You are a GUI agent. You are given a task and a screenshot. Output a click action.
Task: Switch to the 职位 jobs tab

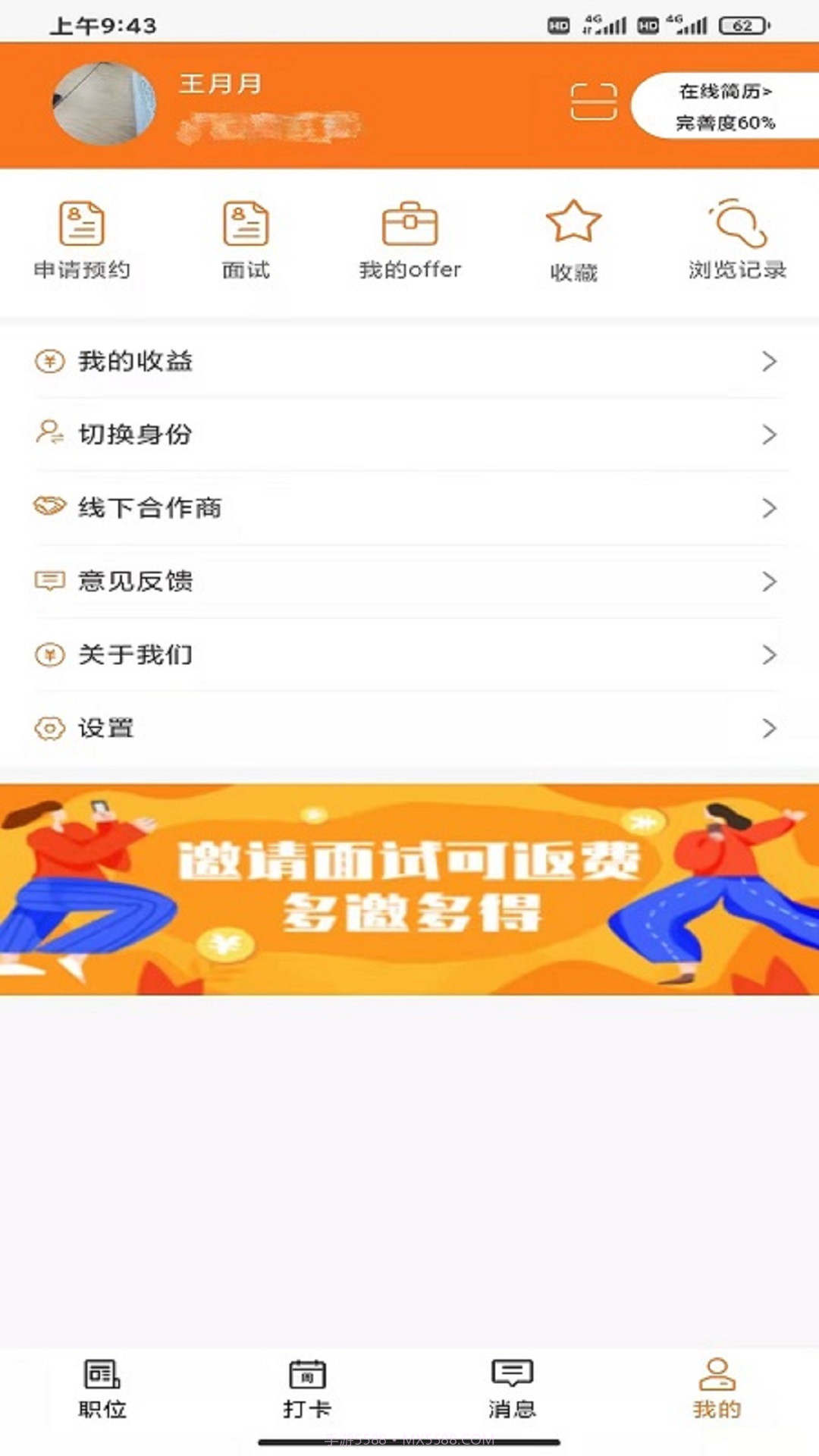coord(101,1395)
